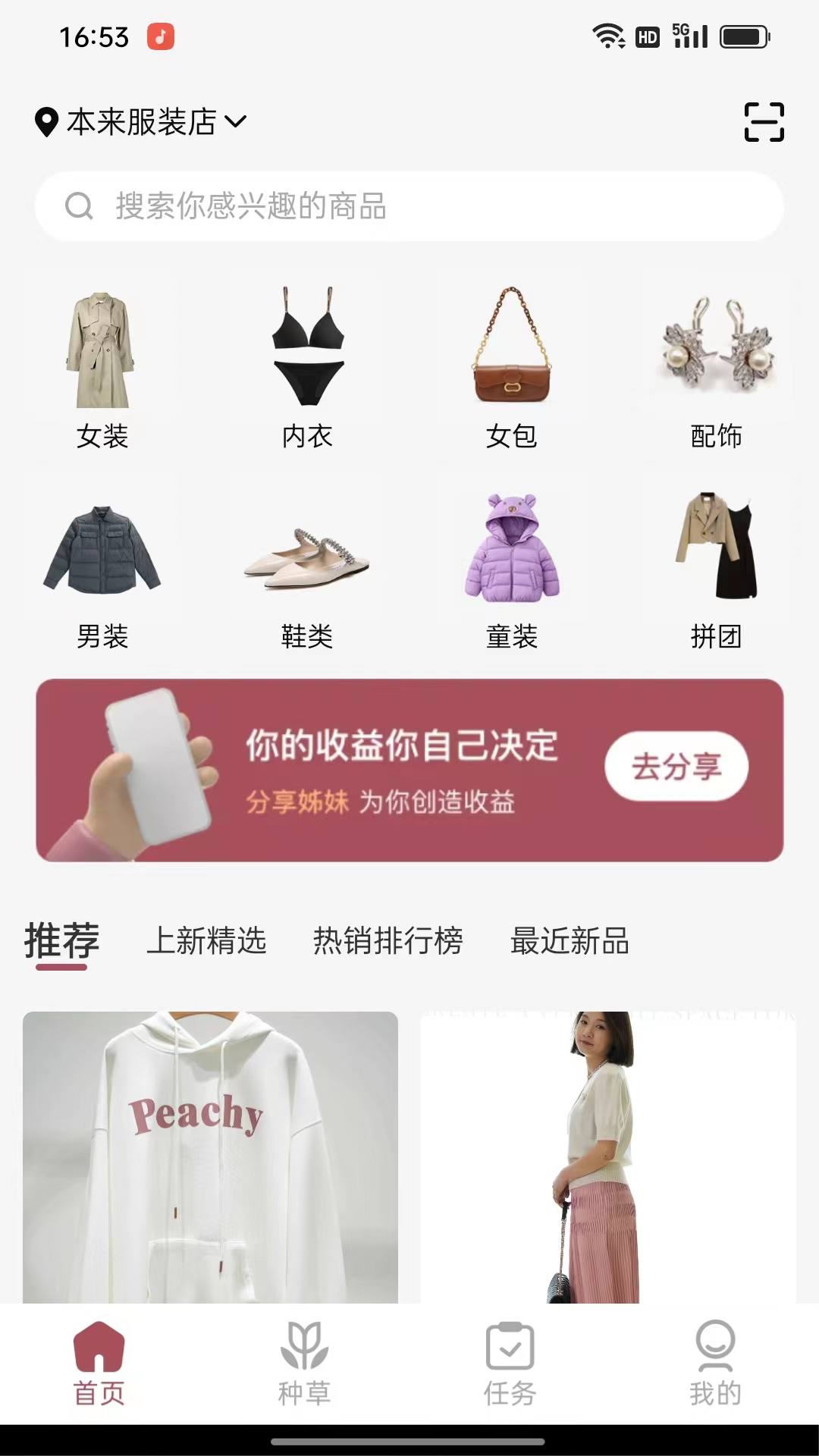Open the Peachy white hoodie product card

210,1156
